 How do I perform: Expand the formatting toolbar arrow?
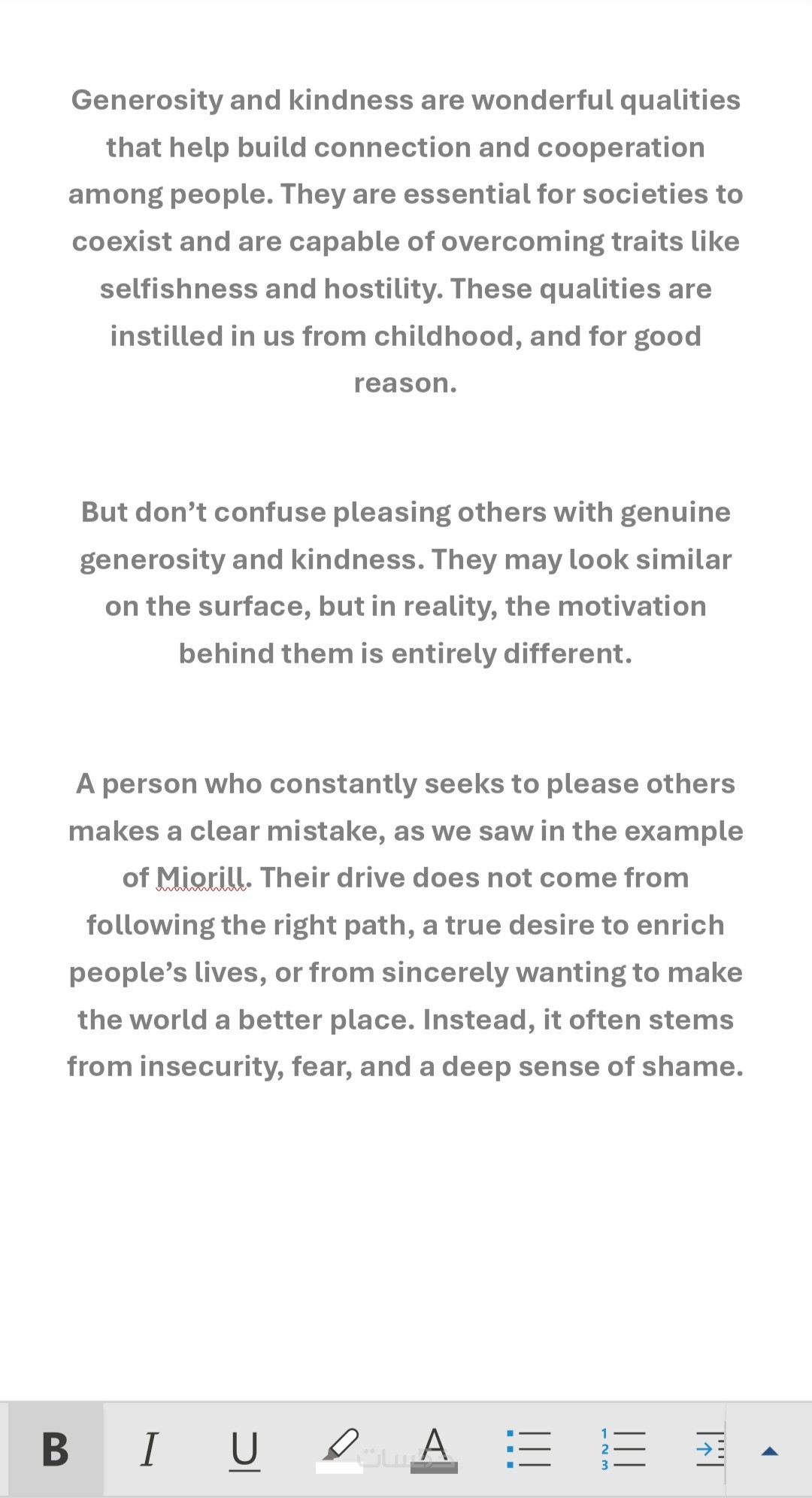point(769,1451)
